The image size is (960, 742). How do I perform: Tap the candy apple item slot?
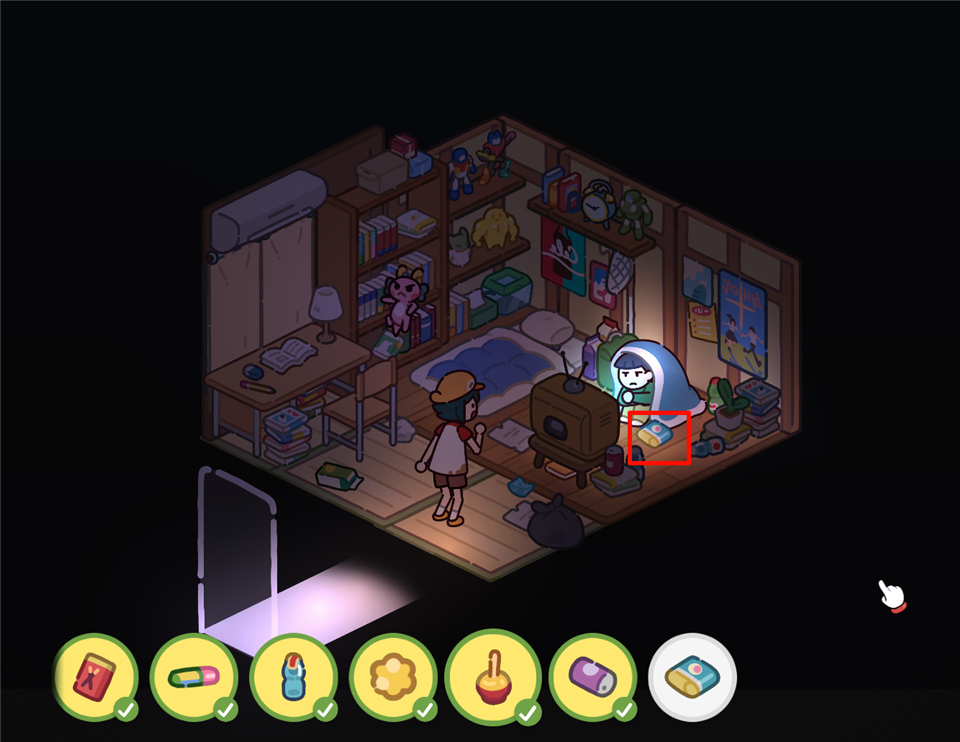[x=492, y=677]
